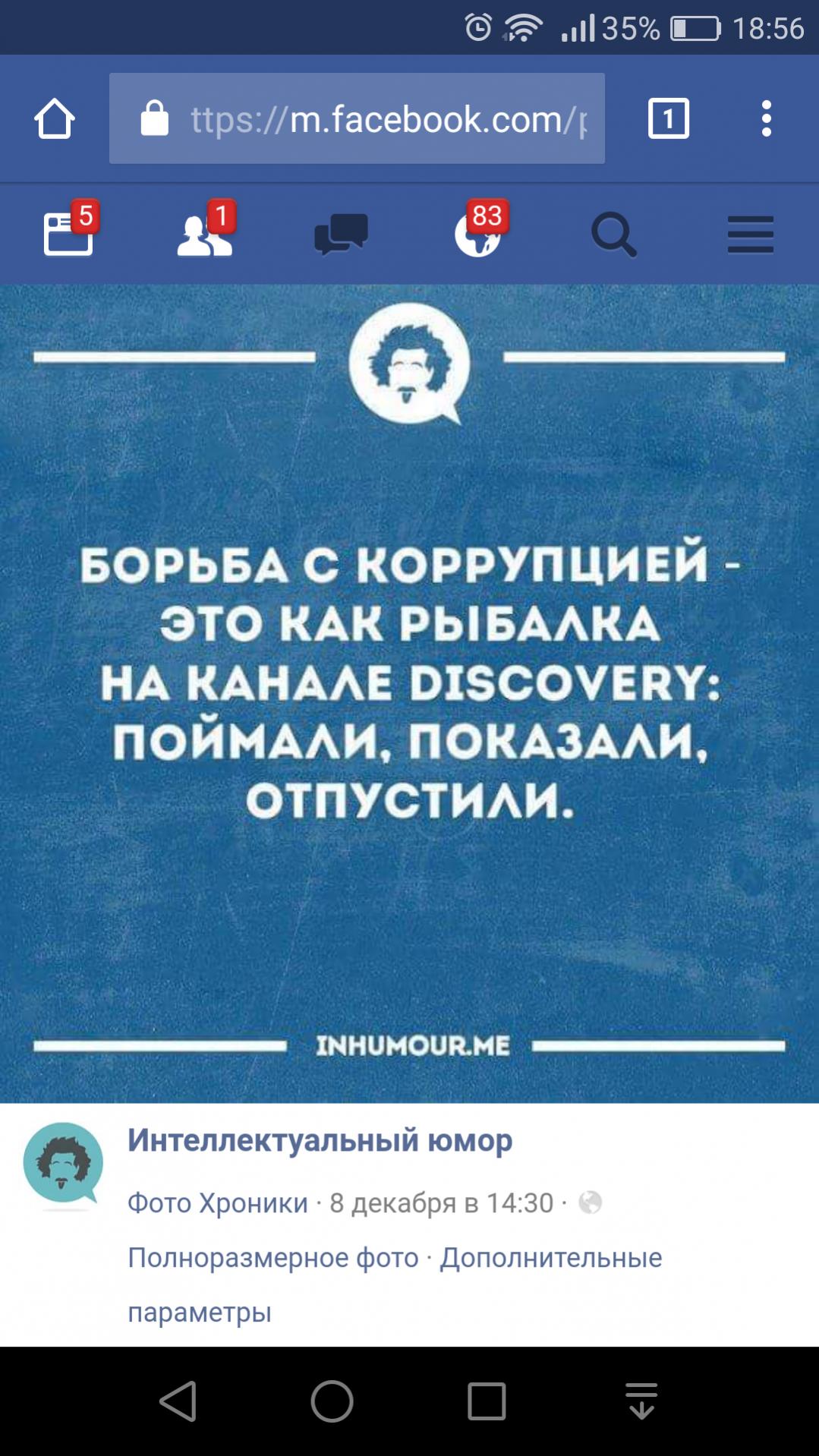Tap the browser home icon
The width and height of the screenshot is (819, 1456).
tap(55, 119)
